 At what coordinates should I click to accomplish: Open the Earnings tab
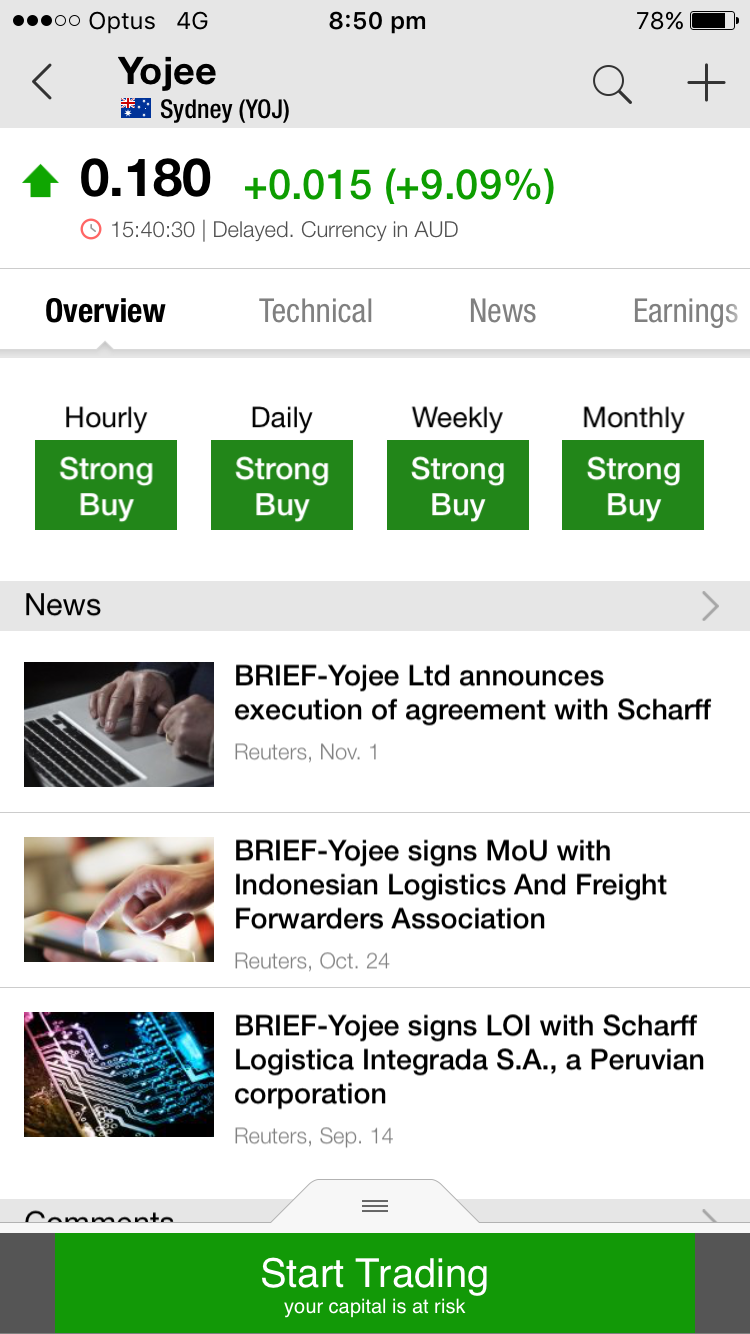[686, 311]
